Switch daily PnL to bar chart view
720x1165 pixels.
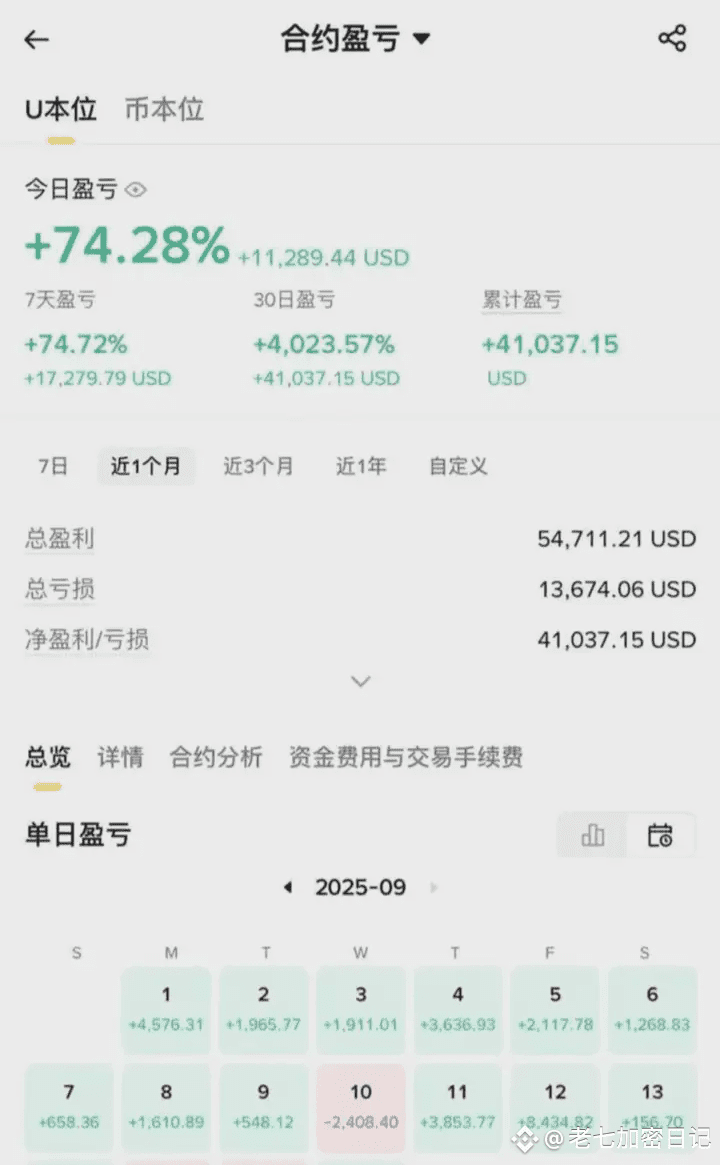(592, 835)
